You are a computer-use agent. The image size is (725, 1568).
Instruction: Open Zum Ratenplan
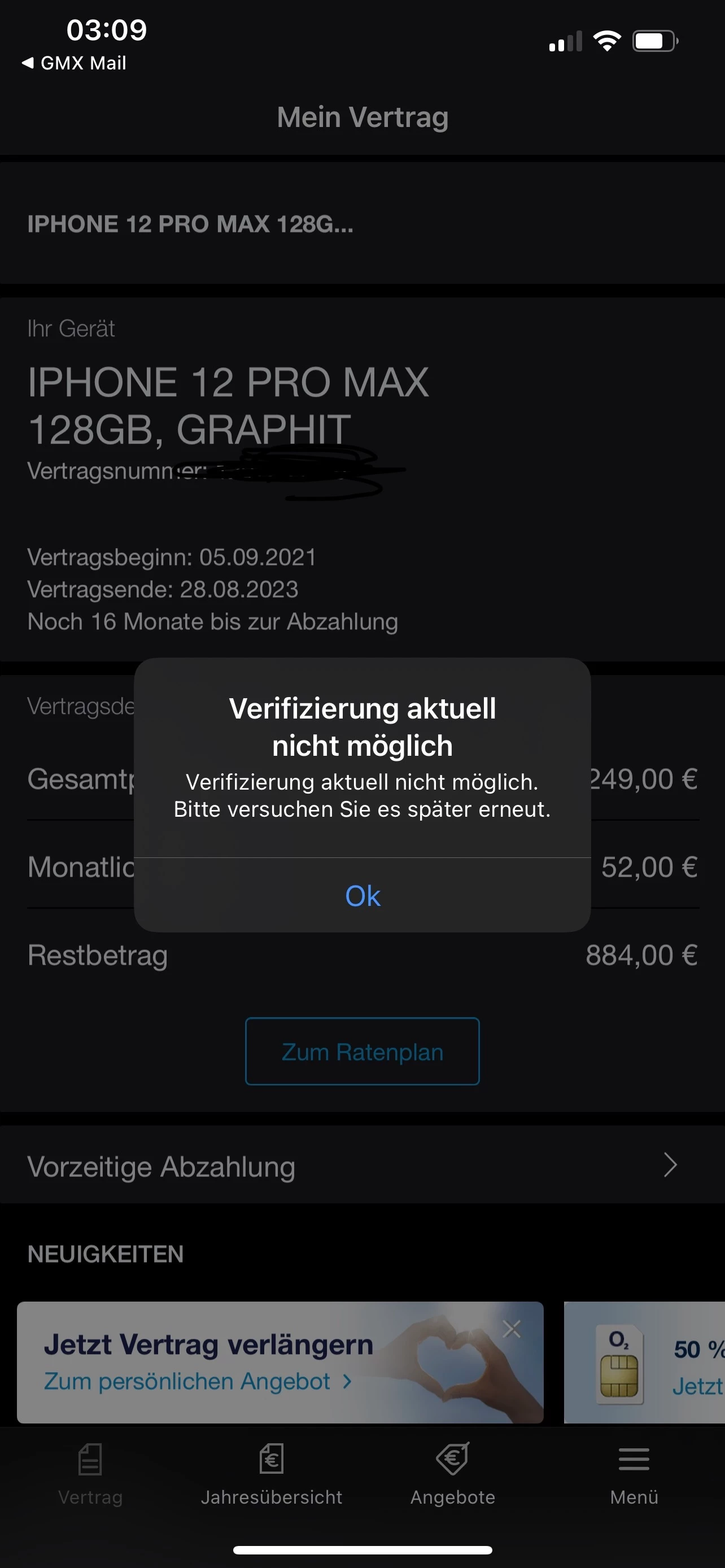pos(362,1051)
